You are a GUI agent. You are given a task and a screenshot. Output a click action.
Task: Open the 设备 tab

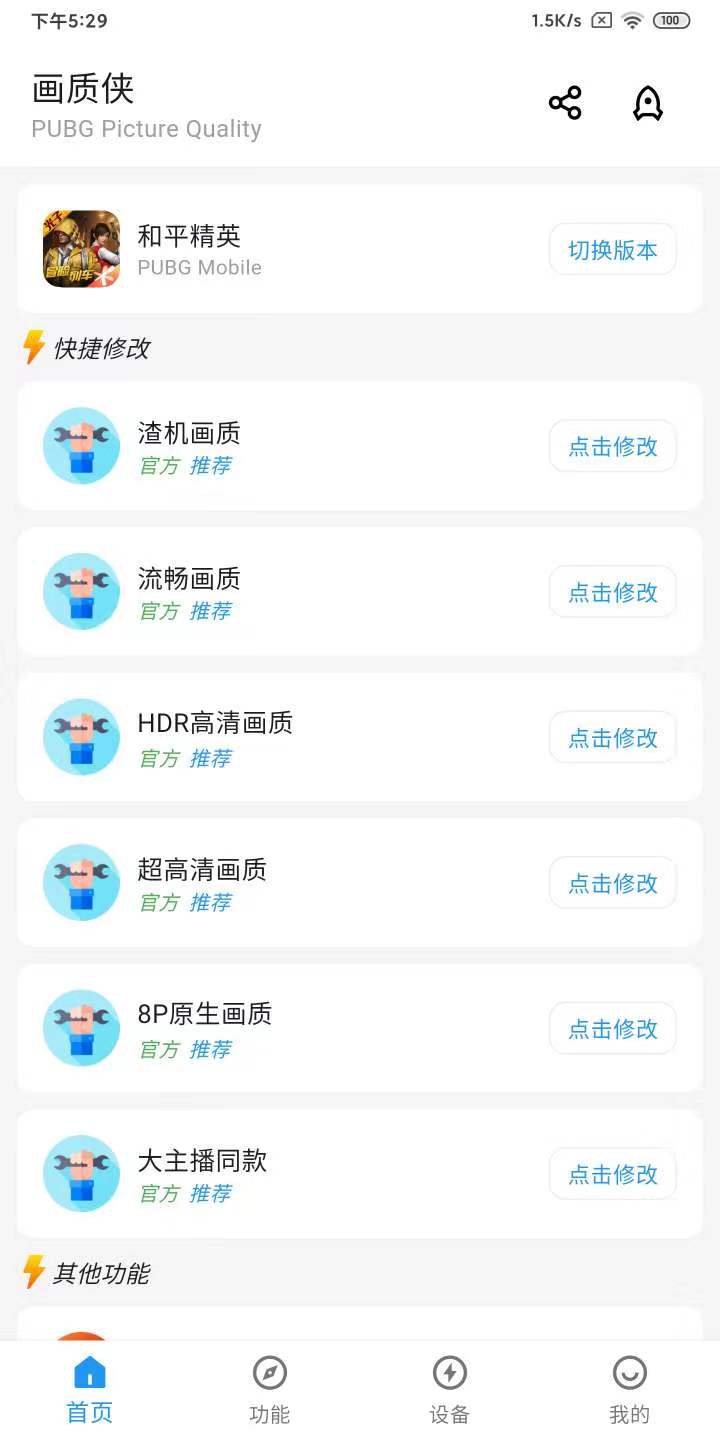pyautogui.click(x=448, y=1385)
